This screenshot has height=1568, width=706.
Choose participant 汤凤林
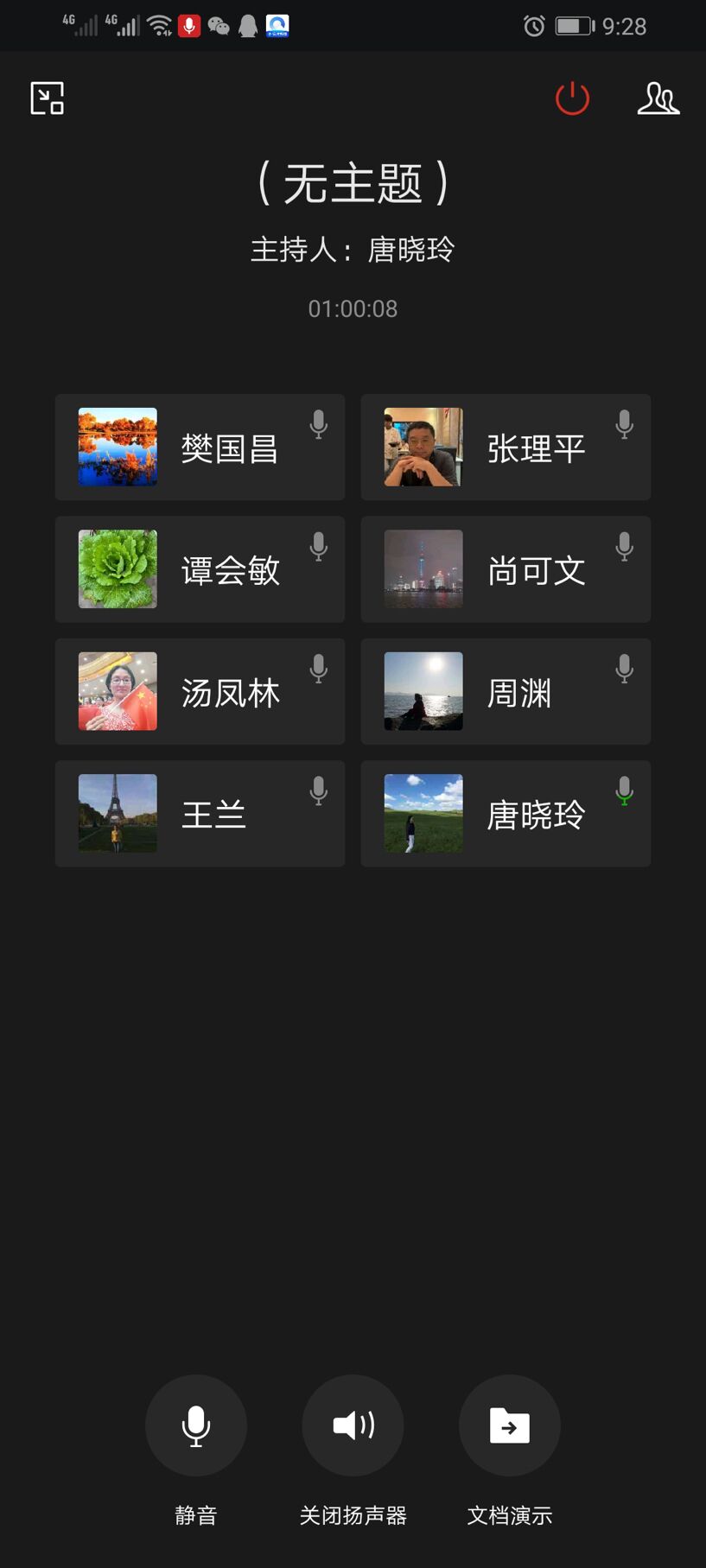click(200, 692)
